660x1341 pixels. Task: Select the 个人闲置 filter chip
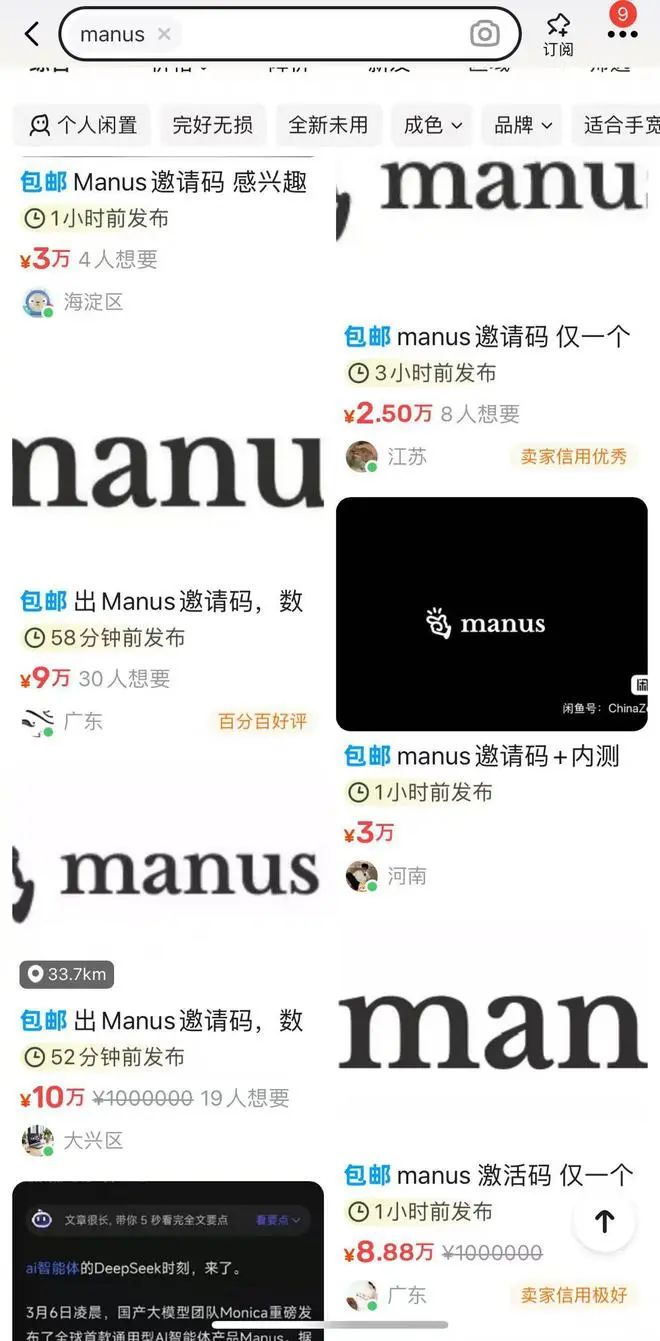82,125
